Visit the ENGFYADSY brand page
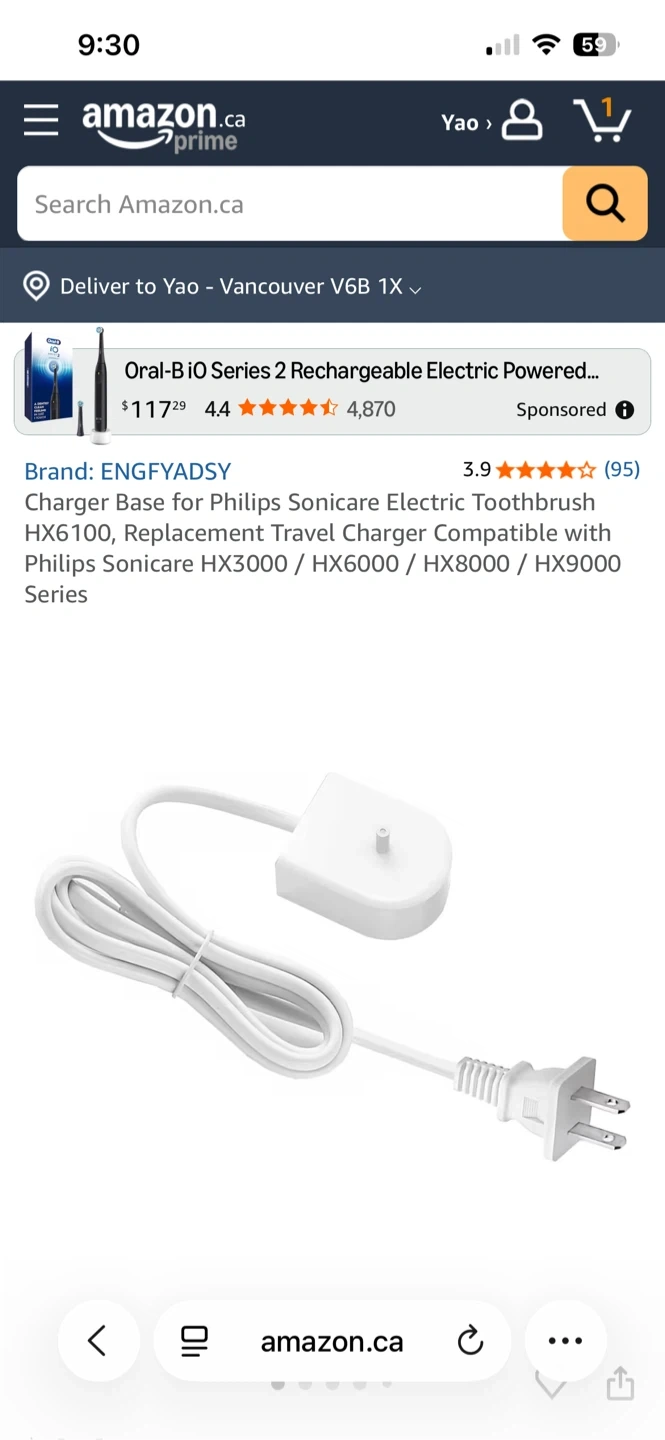665x1440 pixels. tap(128, 471)
